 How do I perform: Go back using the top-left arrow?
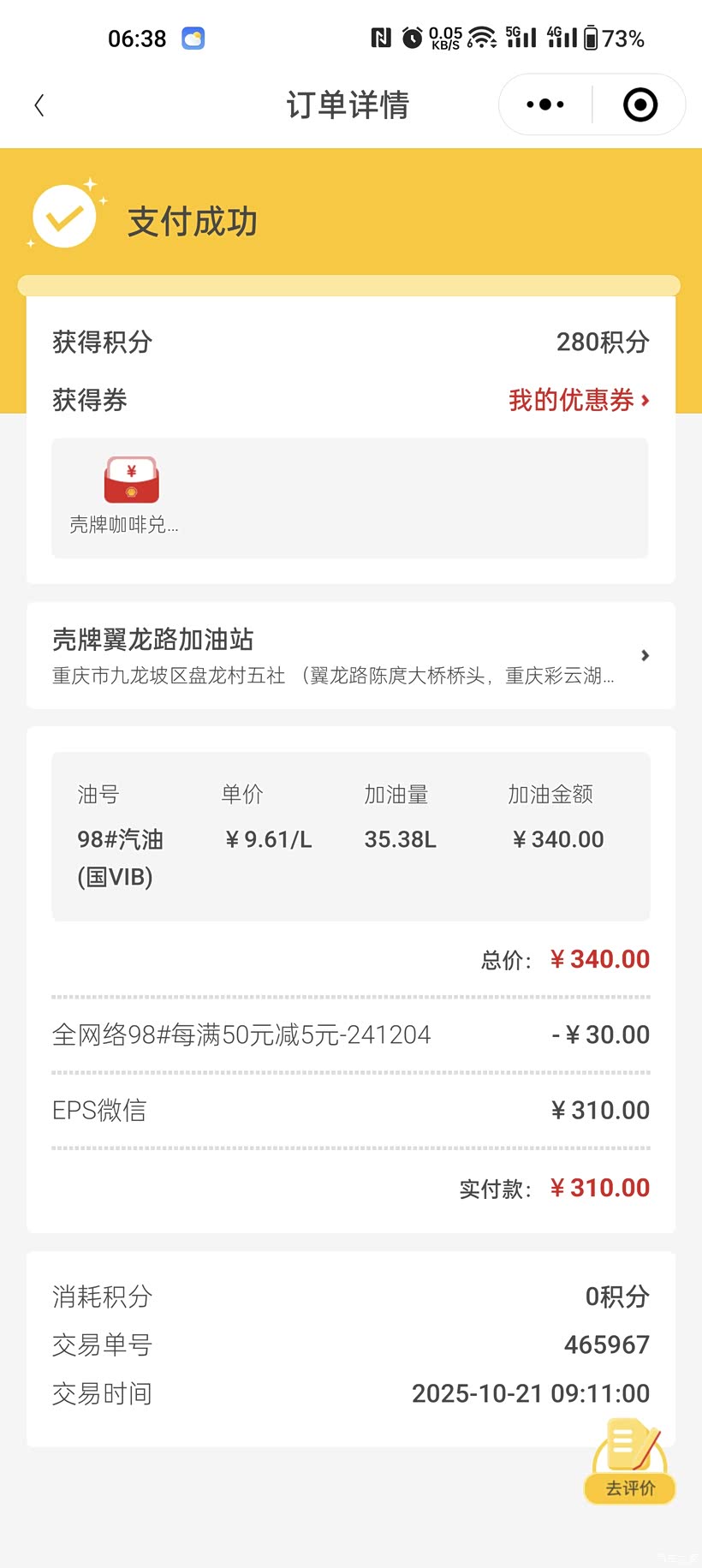click(x=39, y=105)
